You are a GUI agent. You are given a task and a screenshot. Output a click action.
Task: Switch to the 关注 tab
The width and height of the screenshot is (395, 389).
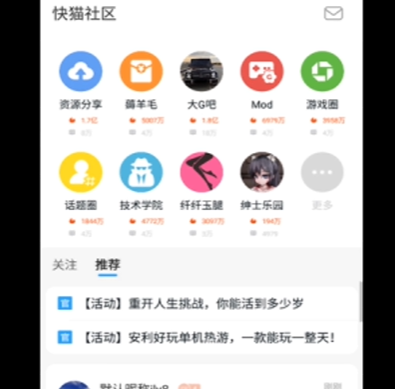65,265
